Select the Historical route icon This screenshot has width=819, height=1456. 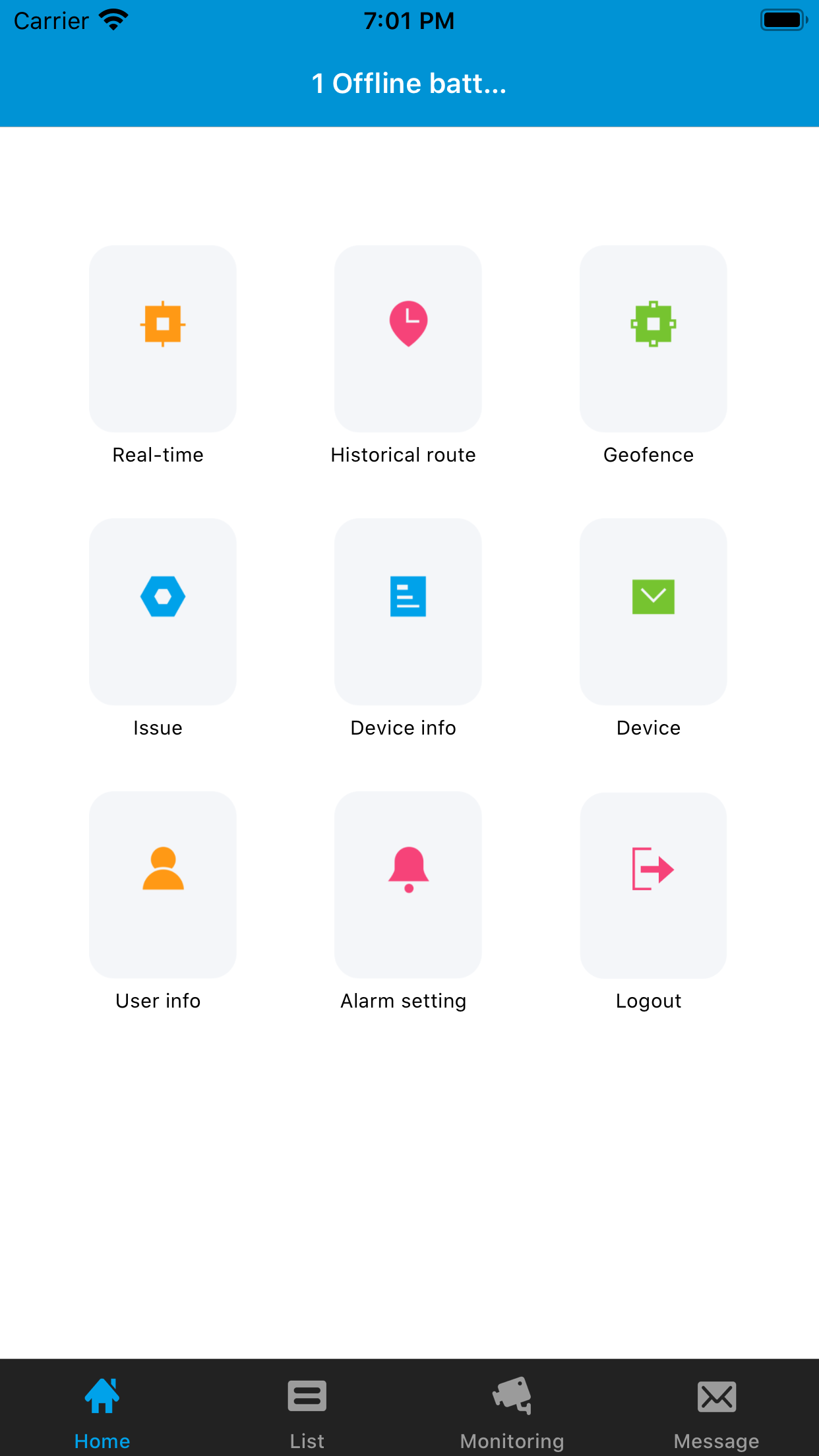[408, 323]
